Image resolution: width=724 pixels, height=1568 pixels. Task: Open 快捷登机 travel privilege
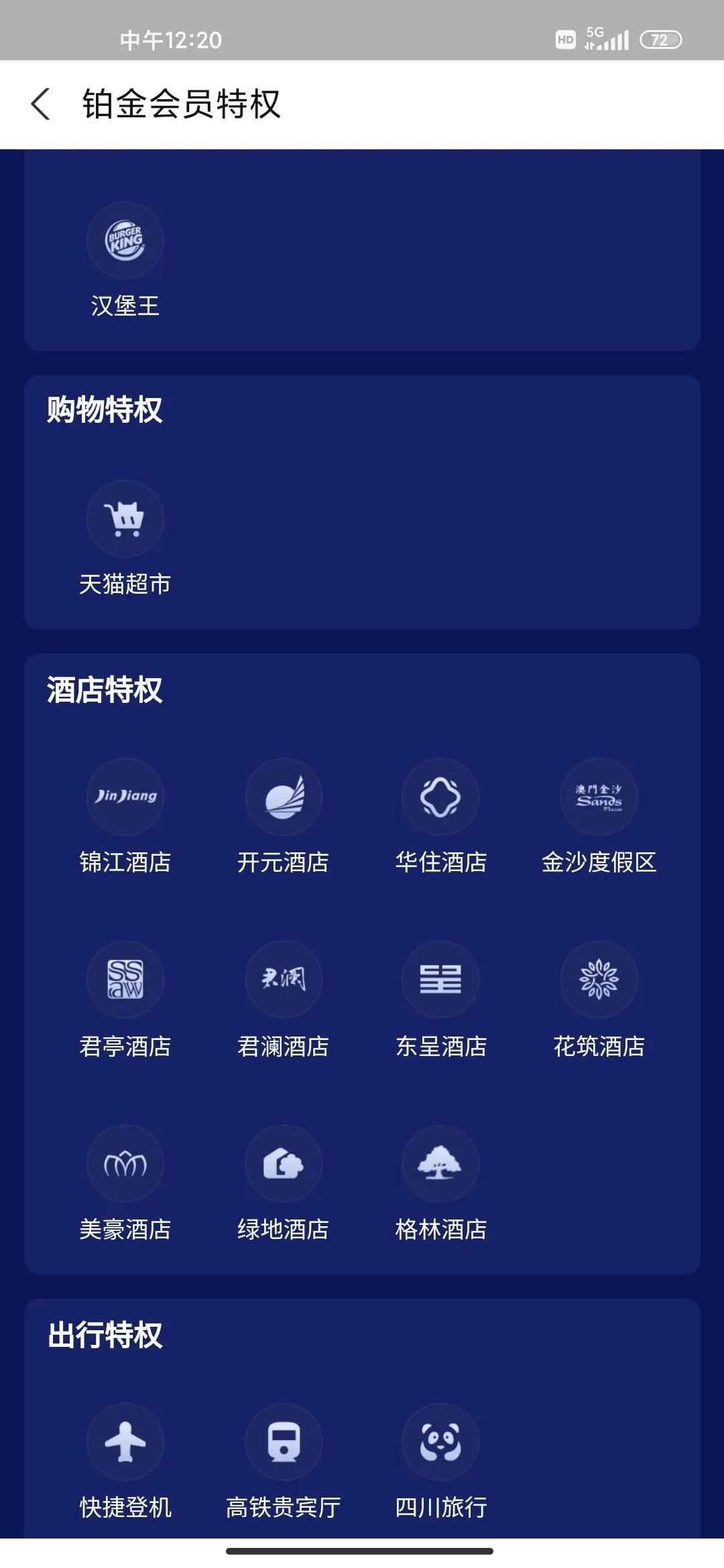point(125,1442)
